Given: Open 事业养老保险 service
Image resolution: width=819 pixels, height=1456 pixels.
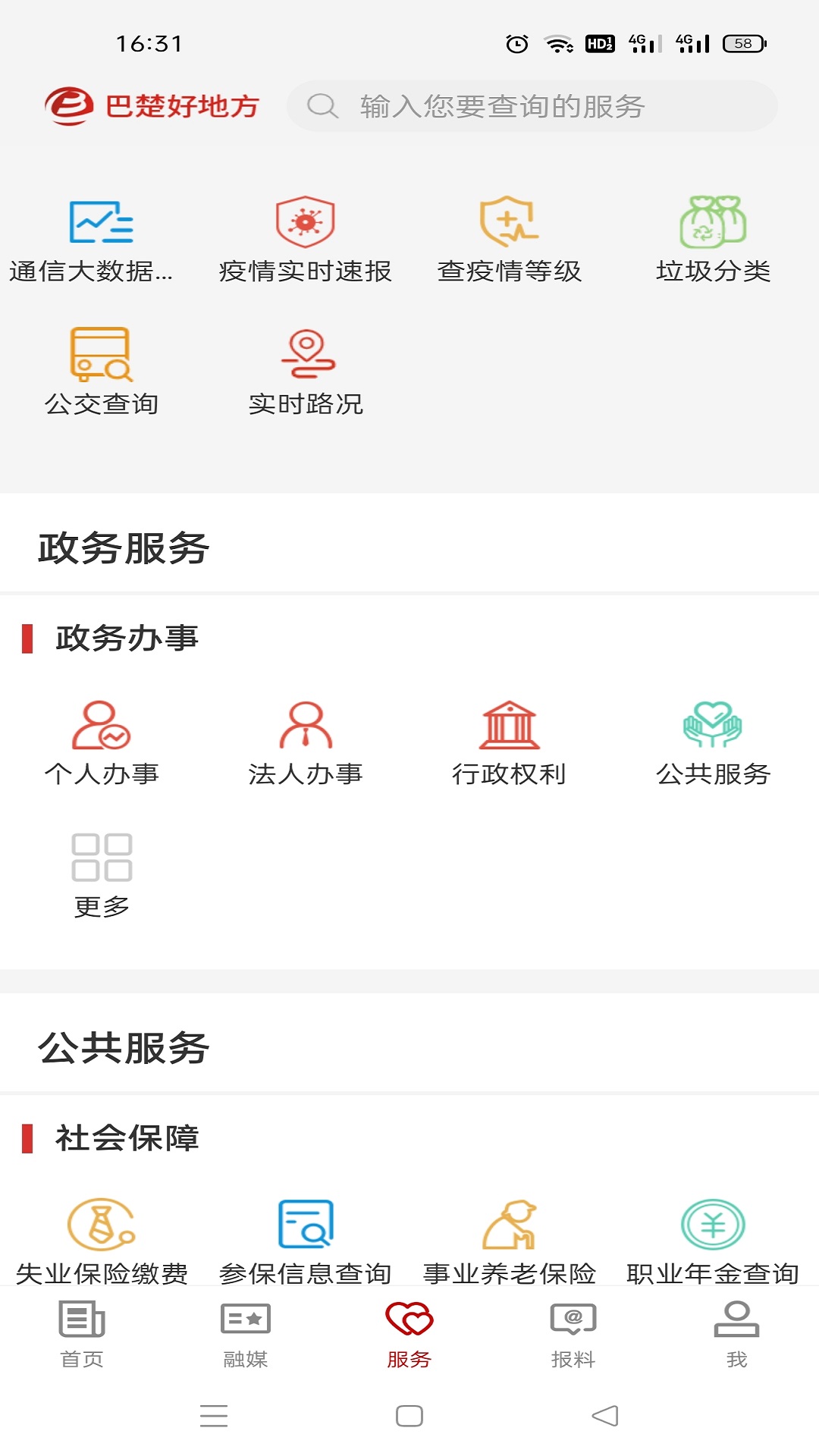Looking at the screenshot, I should 510,1232.
